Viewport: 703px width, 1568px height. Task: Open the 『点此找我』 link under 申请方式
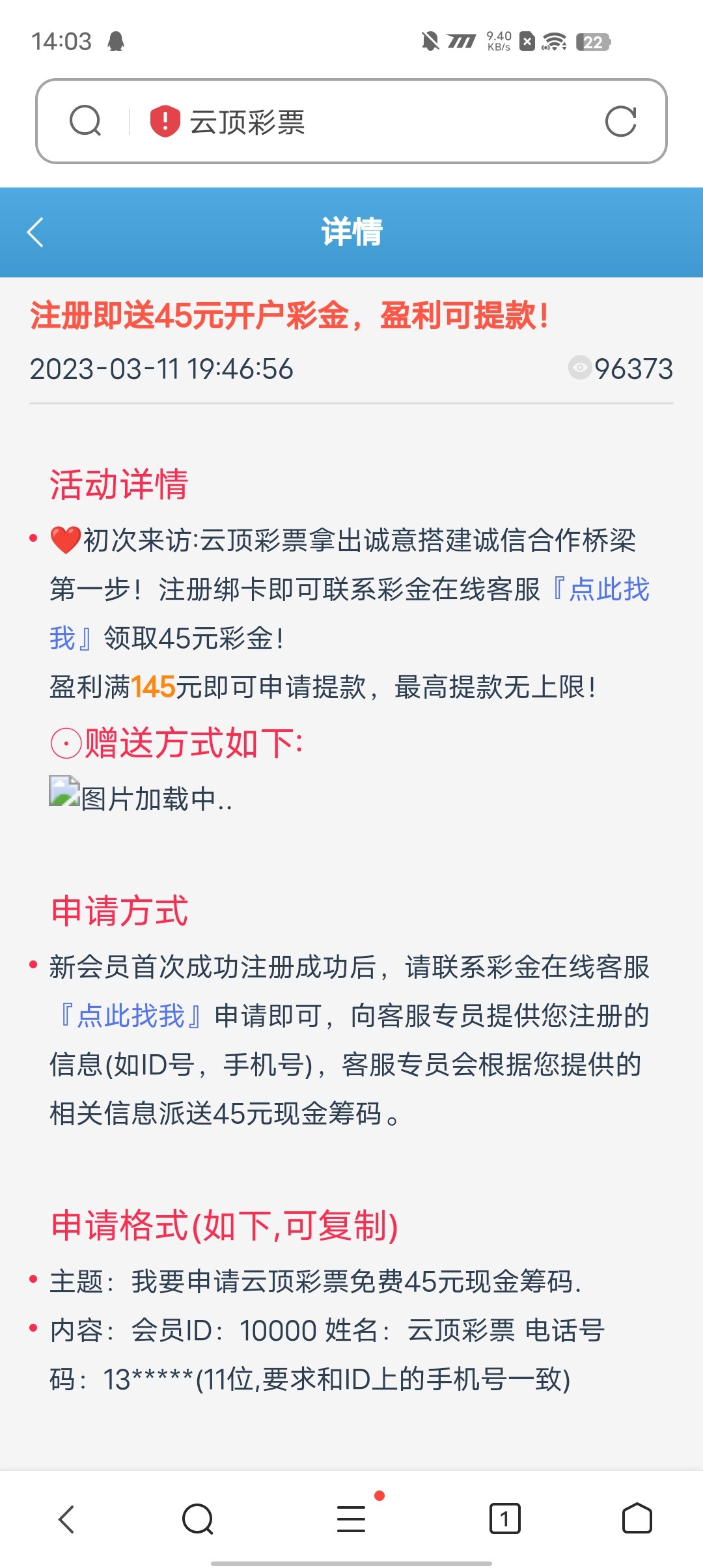pos(131,1015)
